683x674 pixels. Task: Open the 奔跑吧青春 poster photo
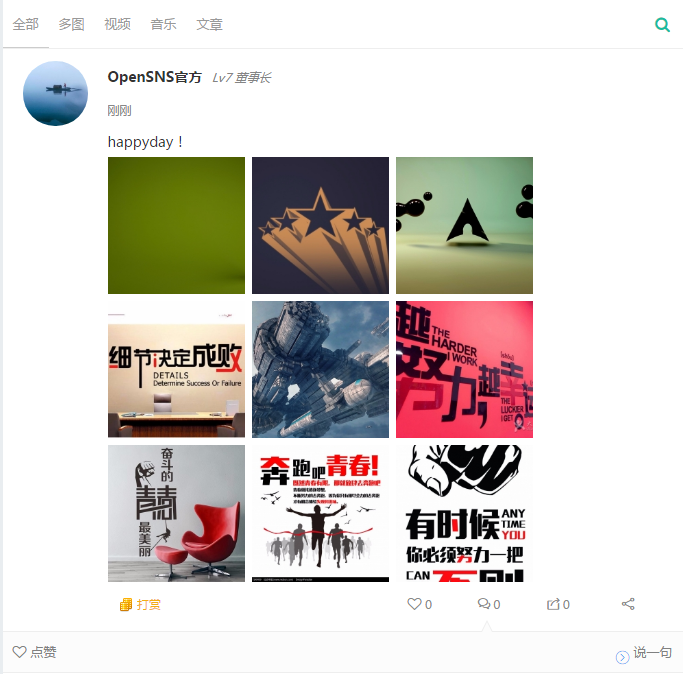click(x=320, y=513)
